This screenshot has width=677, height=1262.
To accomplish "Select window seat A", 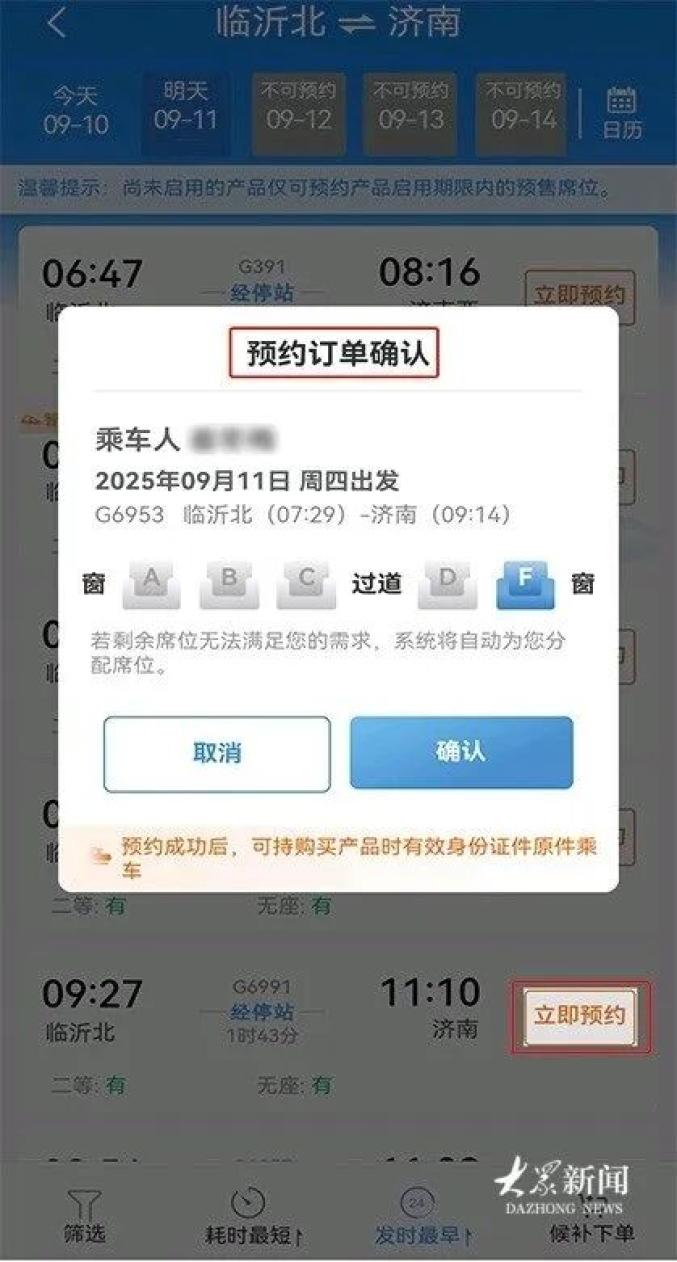I will pos(151,585).
